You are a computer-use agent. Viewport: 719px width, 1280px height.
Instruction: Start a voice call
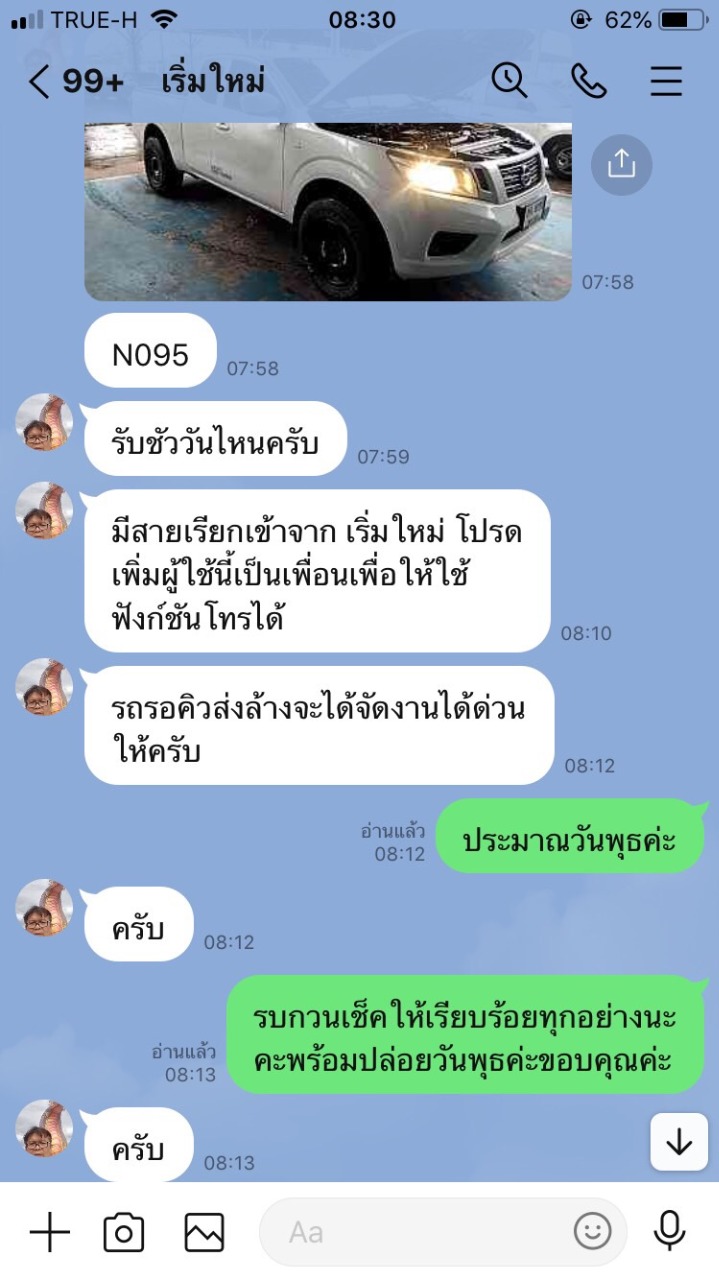[588, 81]
